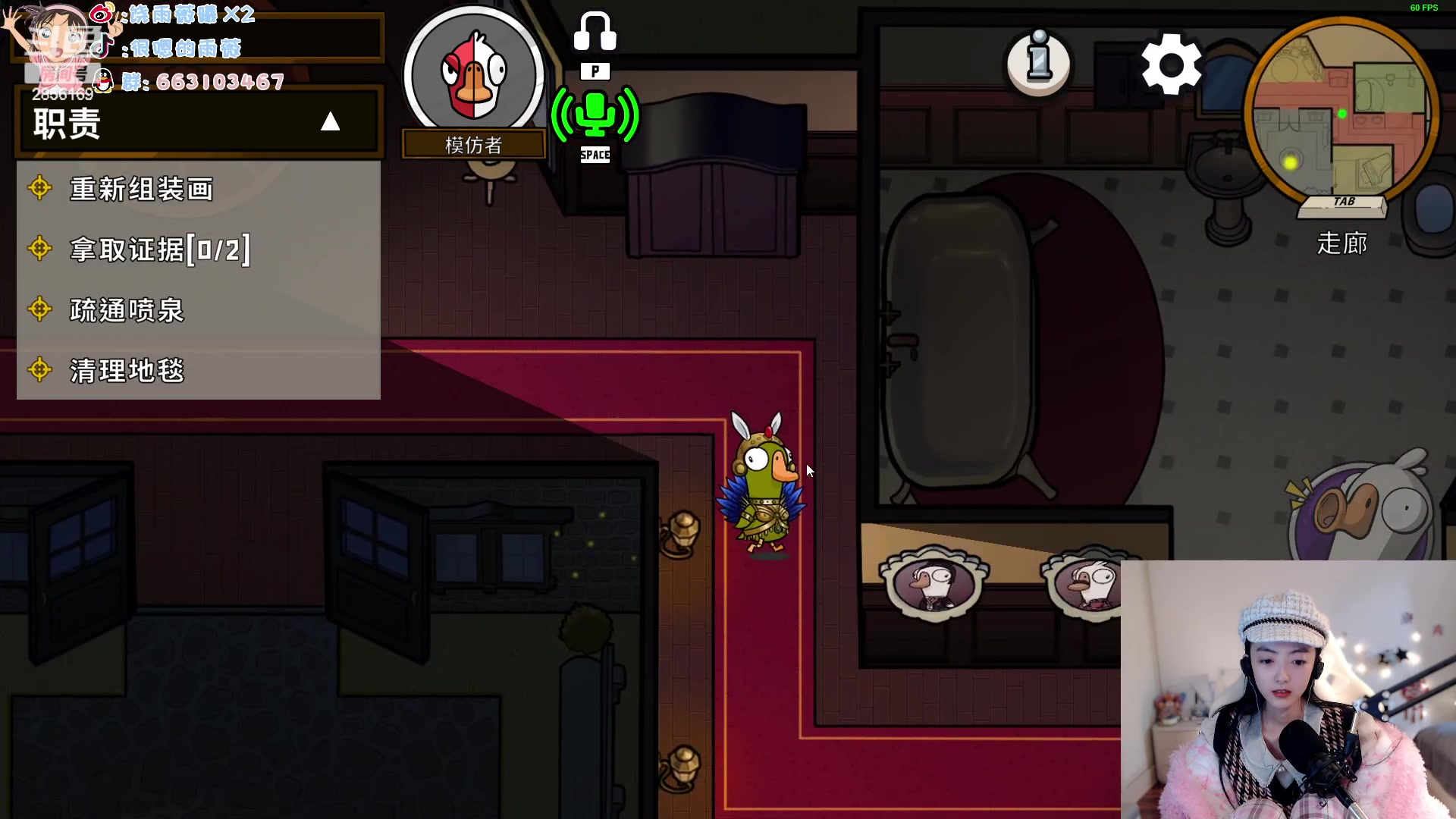Toggle the microphone button
Image resolution: width=1456 pixels, height=819 pixels.
pos(595,116)
